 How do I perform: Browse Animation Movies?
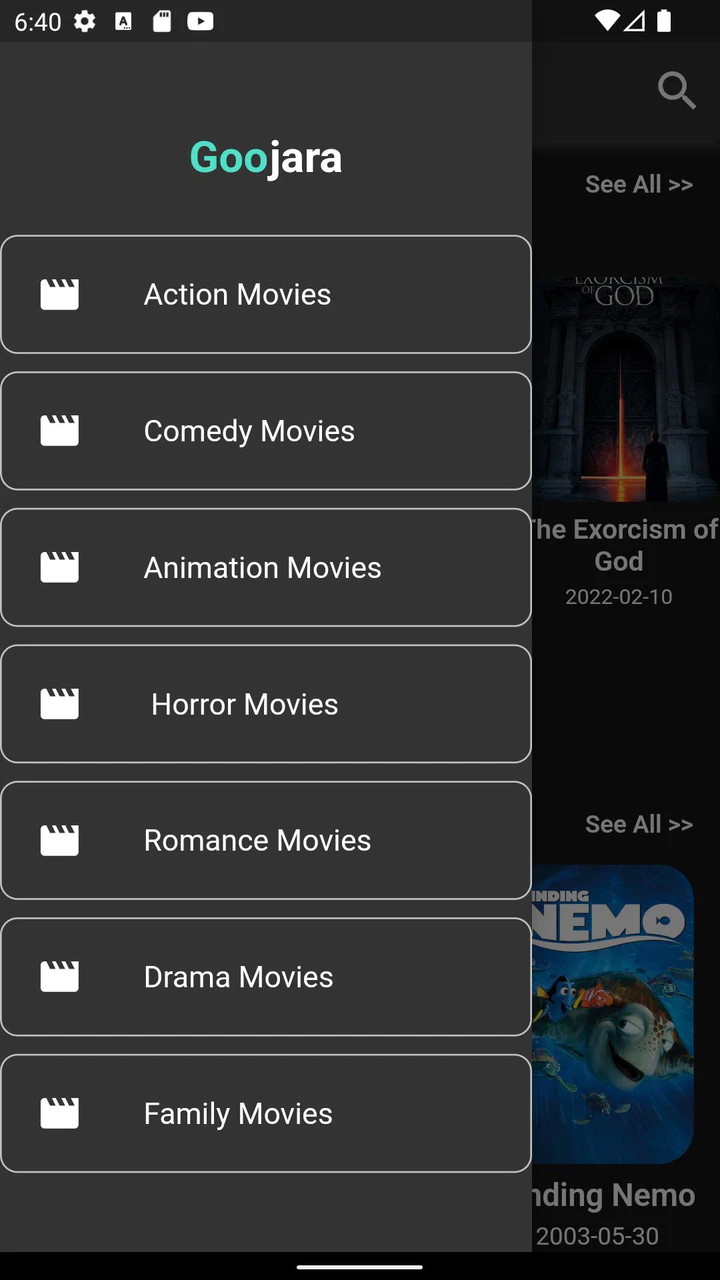point(265,567)
